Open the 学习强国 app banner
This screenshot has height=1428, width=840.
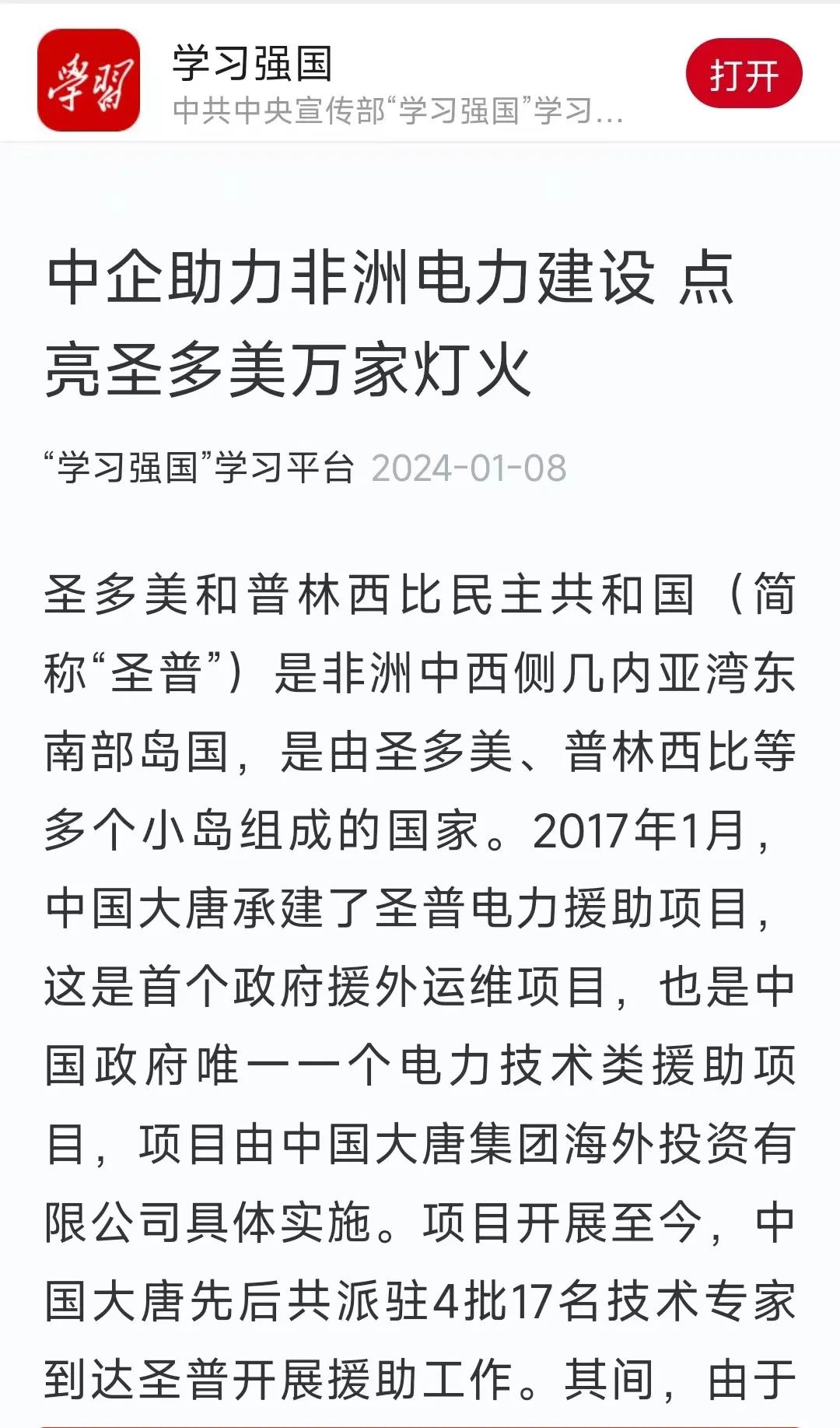pyautogui.click(x=420, y=74)
